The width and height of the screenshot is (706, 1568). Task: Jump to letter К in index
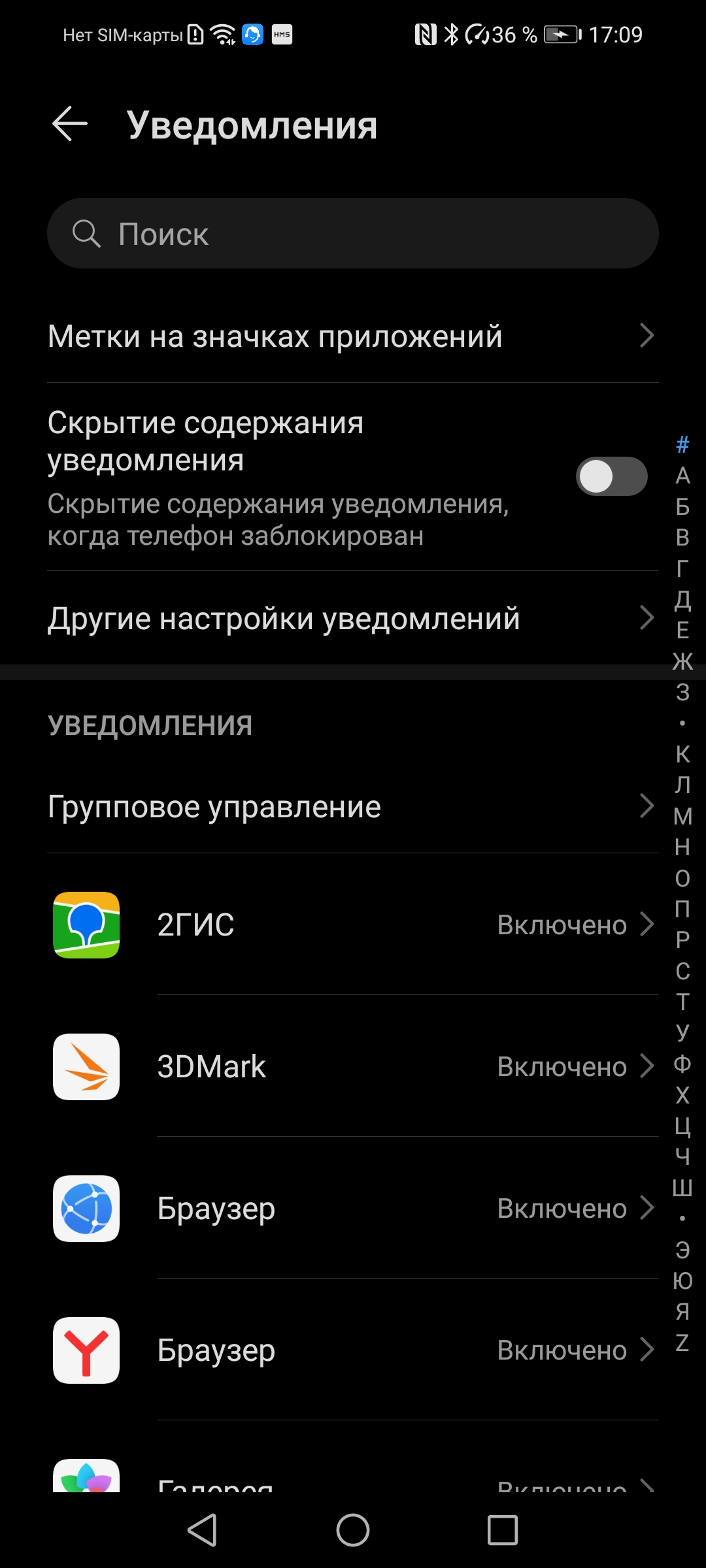point(682,754)
